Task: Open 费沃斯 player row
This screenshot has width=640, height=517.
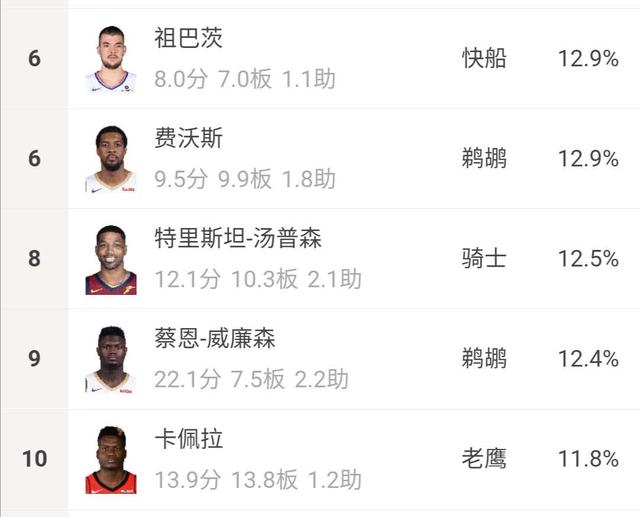Action: click(x=188, y=139)
